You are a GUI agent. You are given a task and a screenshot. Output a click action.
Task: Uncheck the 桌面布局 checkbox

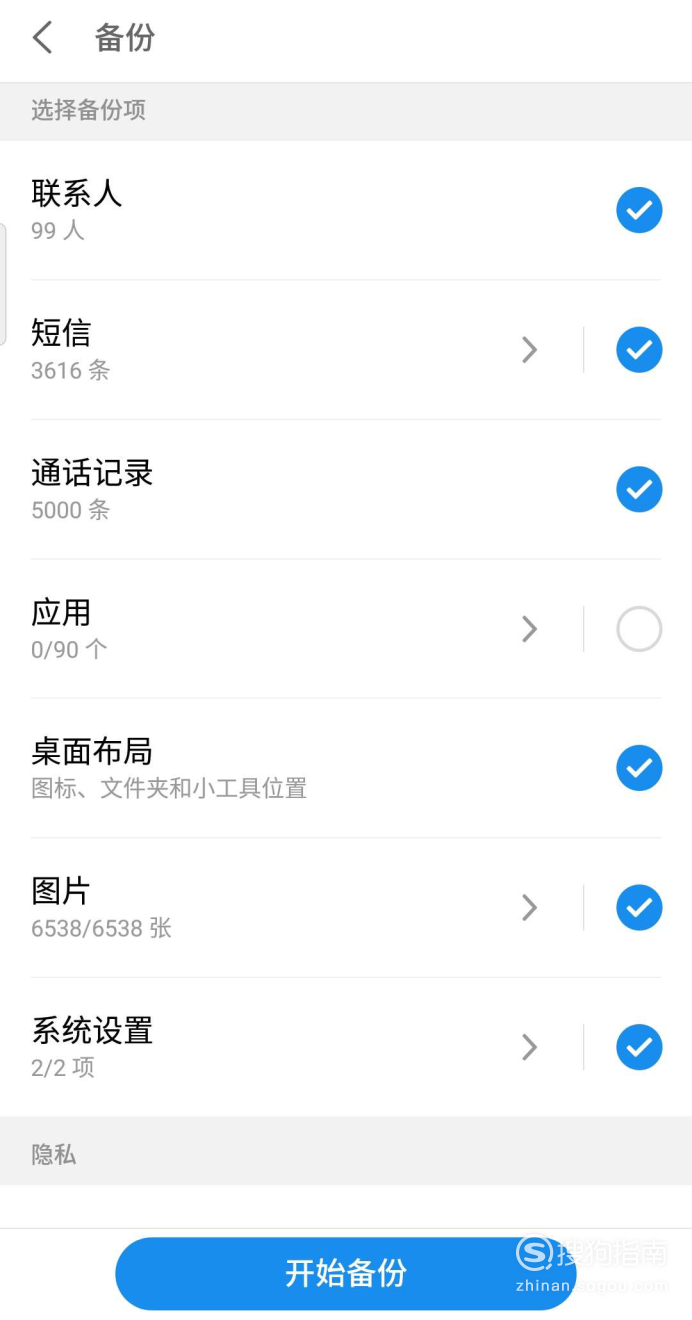point(639,768)
